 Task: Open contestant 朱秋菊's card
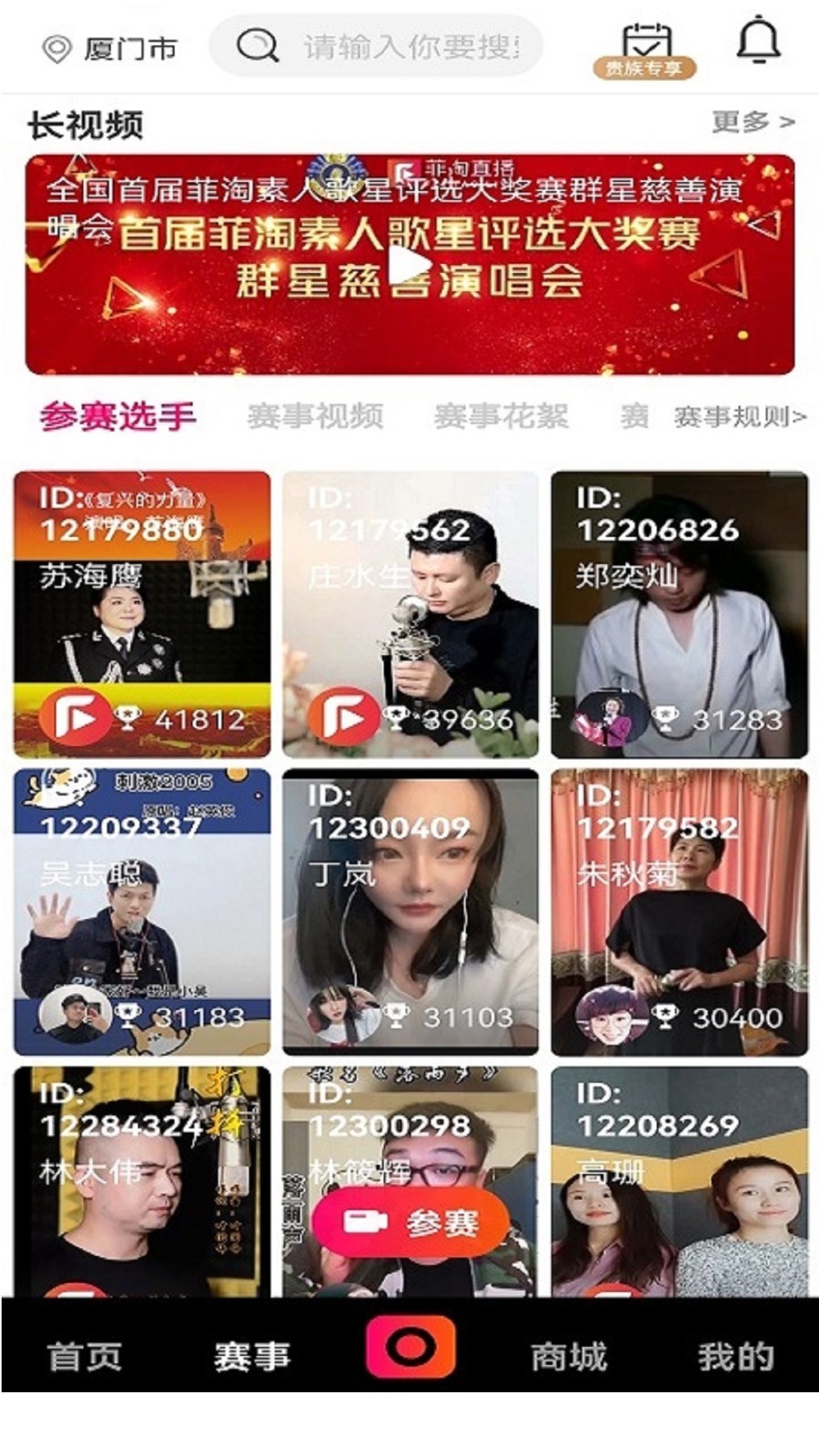[679, 912]
